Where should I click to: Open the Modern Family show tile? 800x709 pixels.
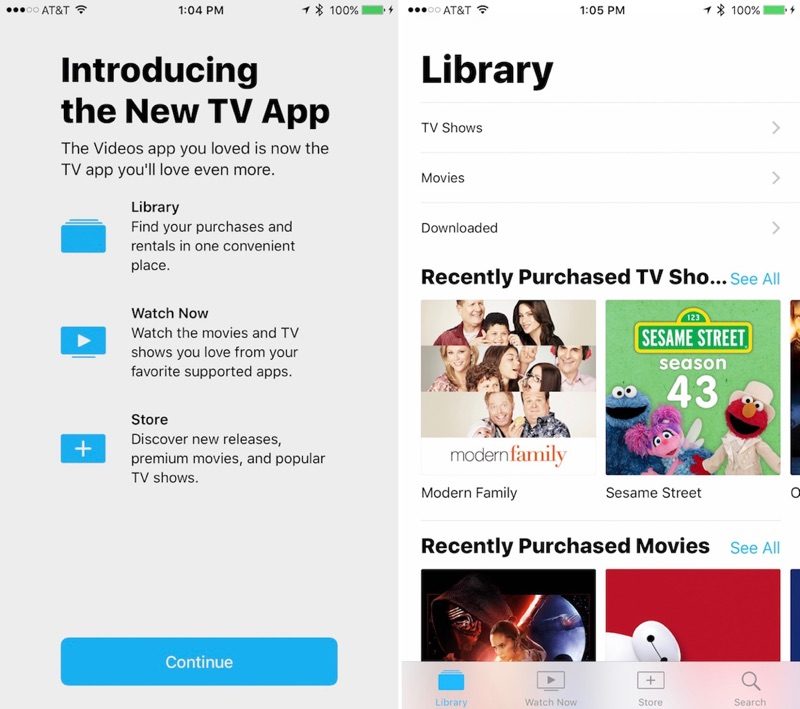point(508,387)
